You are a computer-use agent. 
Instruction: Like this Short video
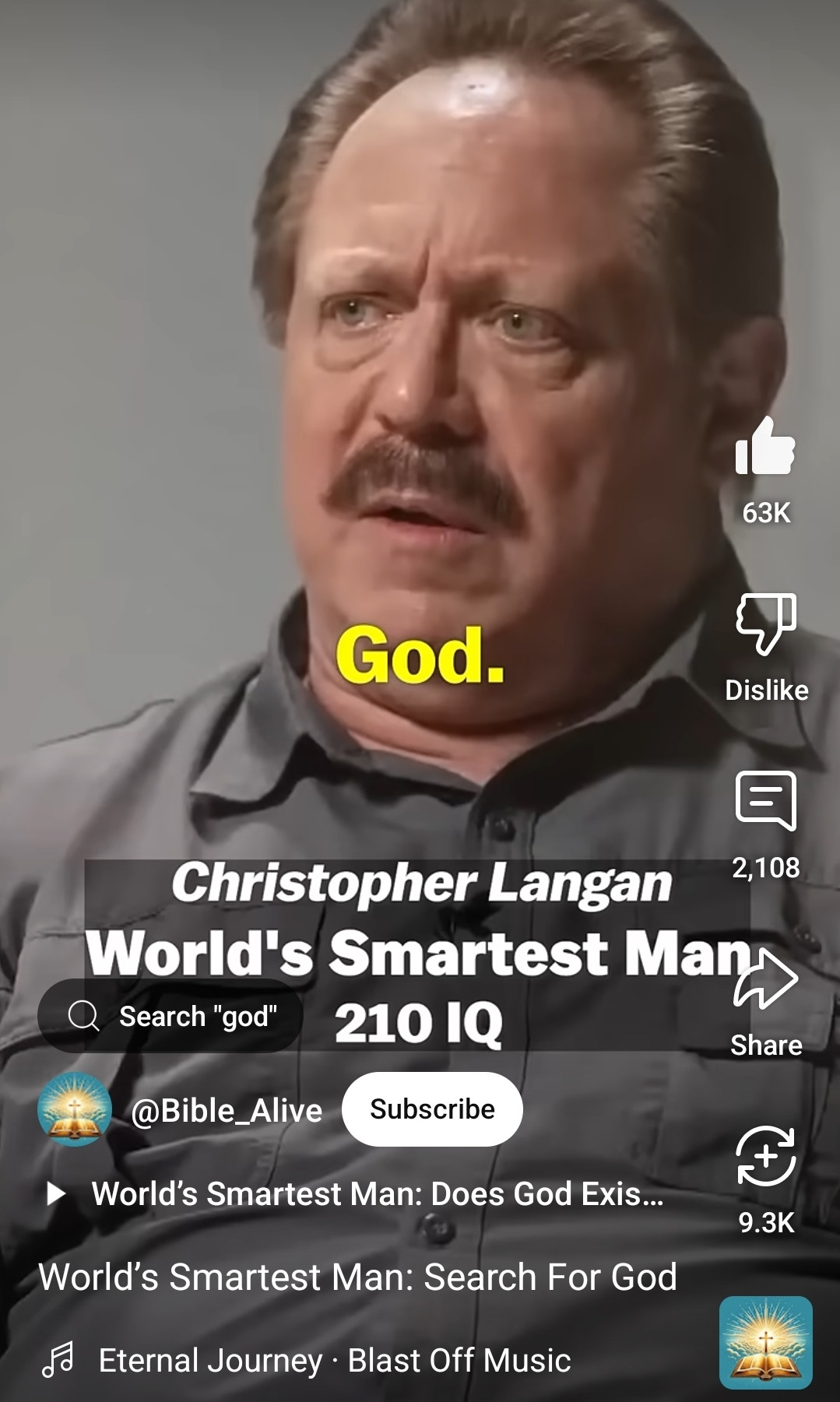pyautogui.click(x=765, y=448)
